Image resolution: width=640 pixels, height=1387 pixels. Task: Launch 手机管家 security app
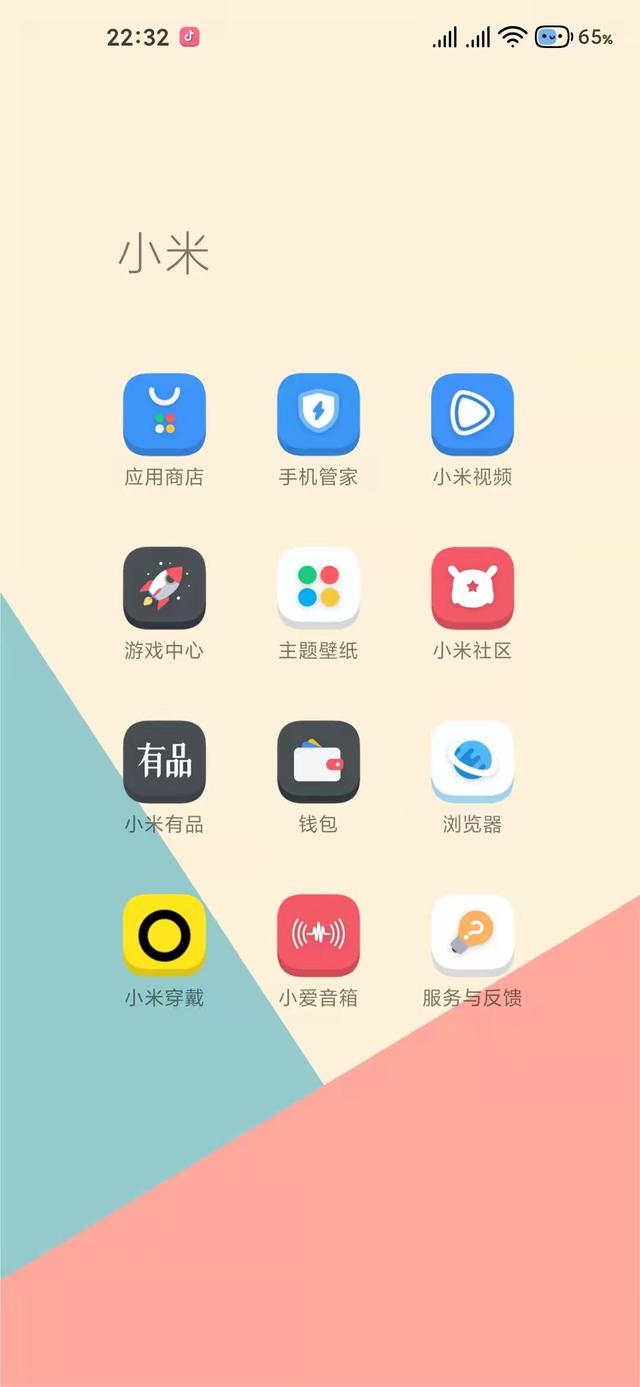tap(318, 414)
